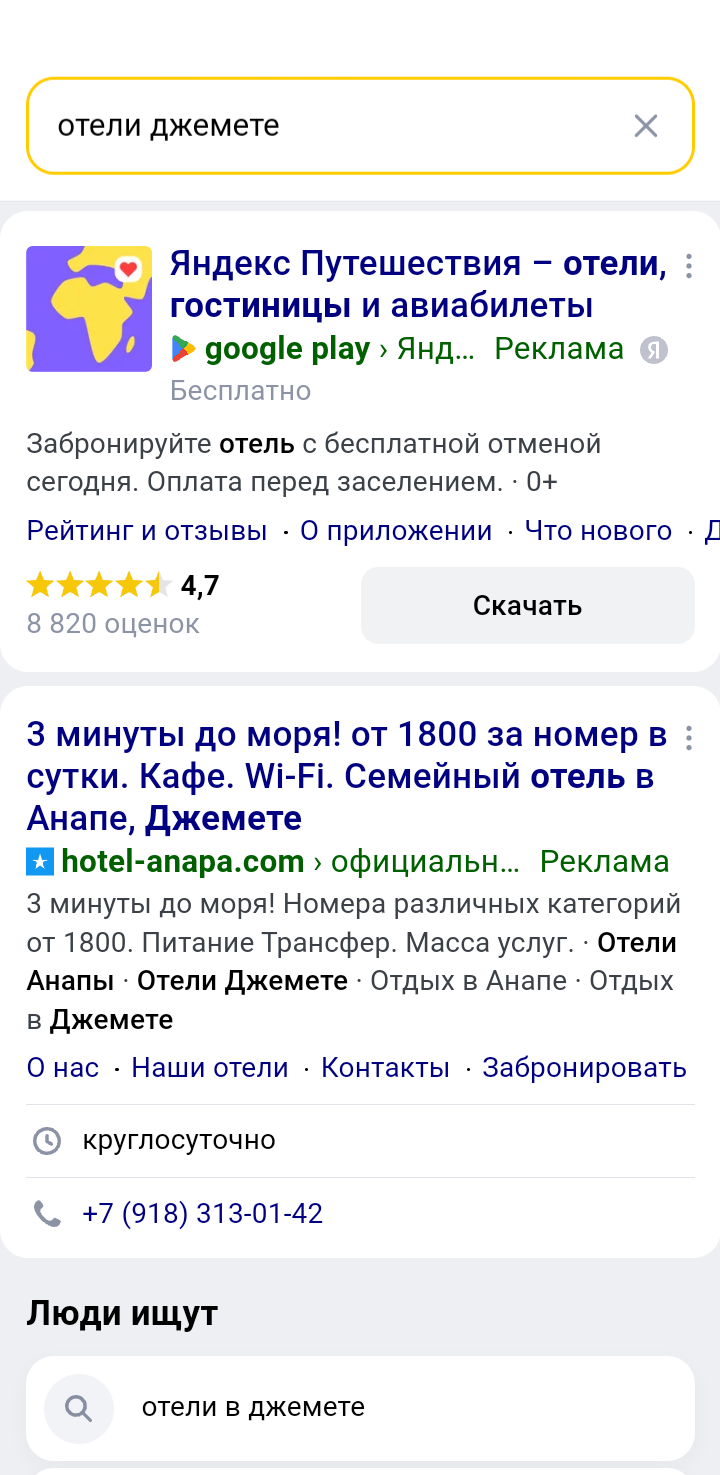720x1475 pixels.
Task: Tap the search field with отели джемете
Action: (x=330, y=126)
